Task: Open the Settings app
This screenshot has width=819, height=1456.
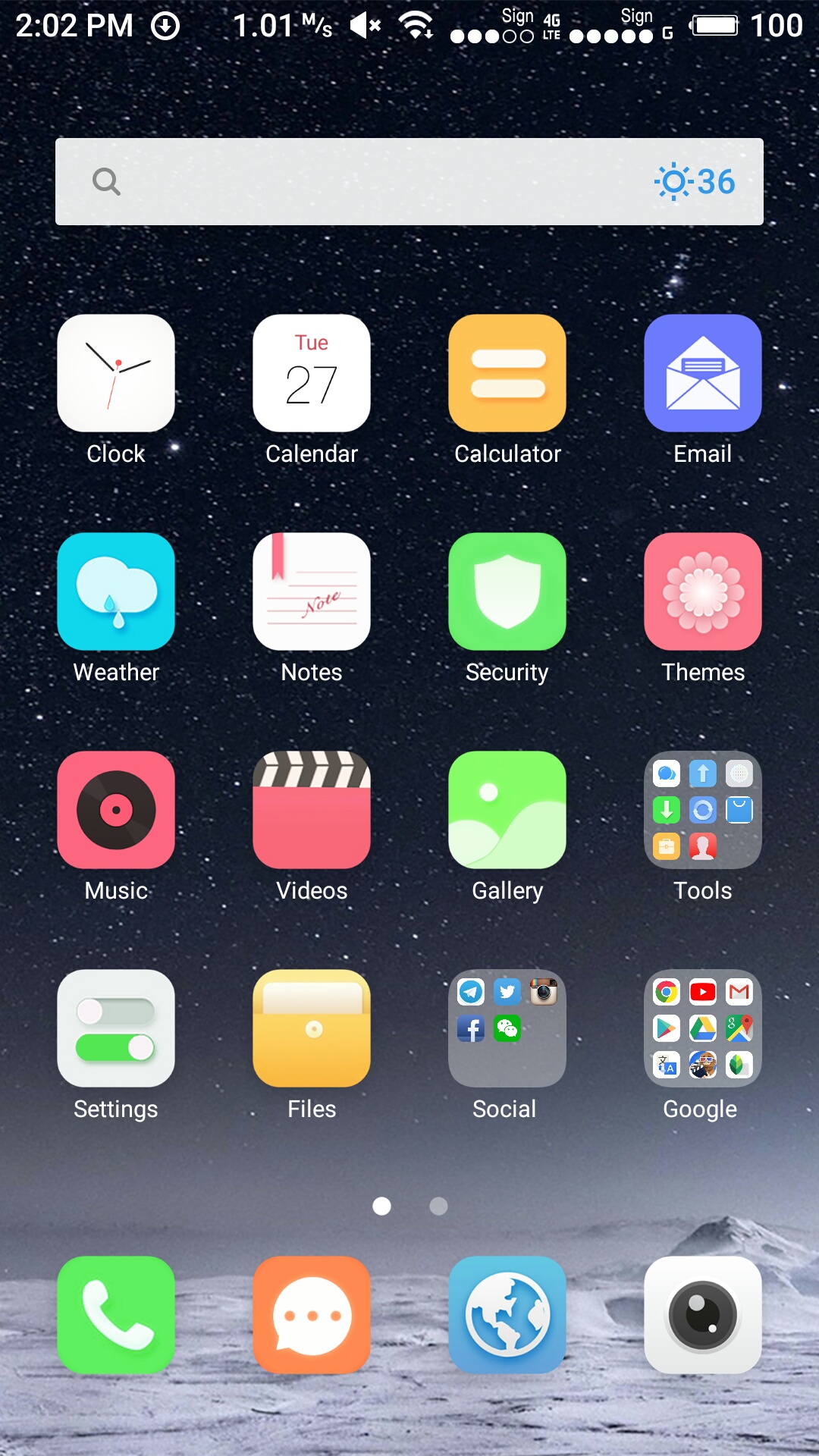Action: 115,1028
